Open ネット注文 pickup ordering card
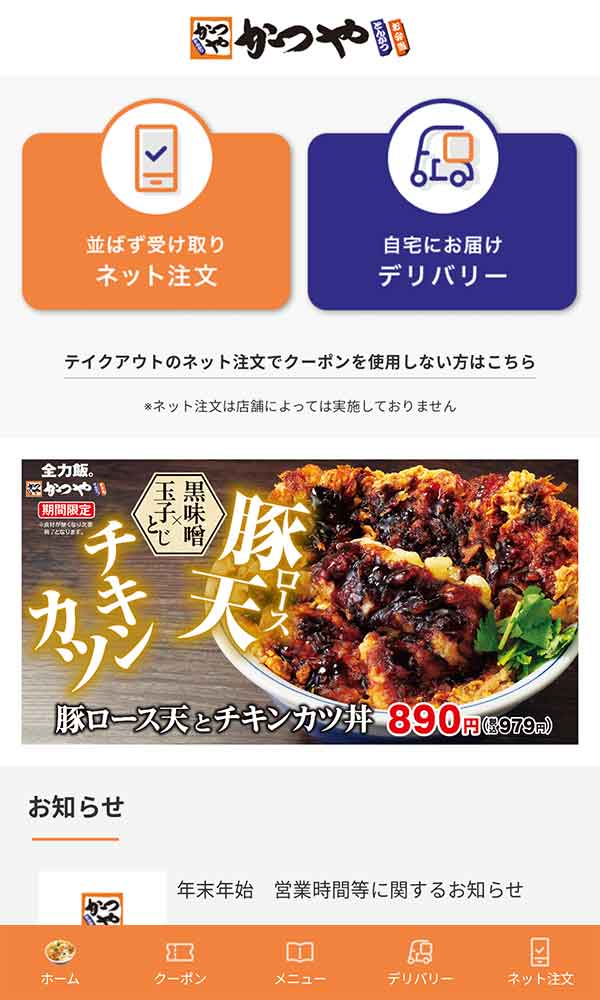The width and height of the screenshot is (600, 1000). (x=156, y=220)
